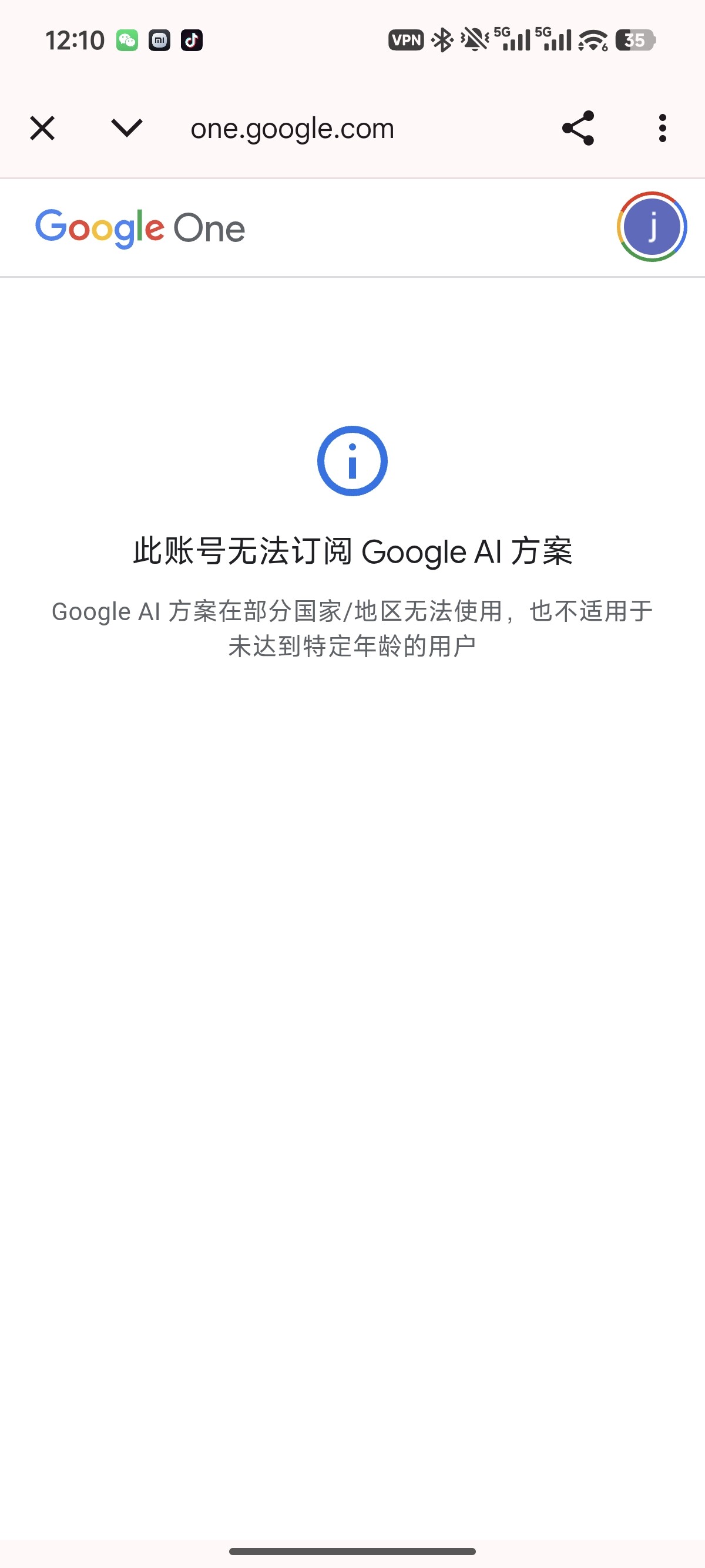
Task: Open the three-dot overflow menu
Action: point(662,129)
